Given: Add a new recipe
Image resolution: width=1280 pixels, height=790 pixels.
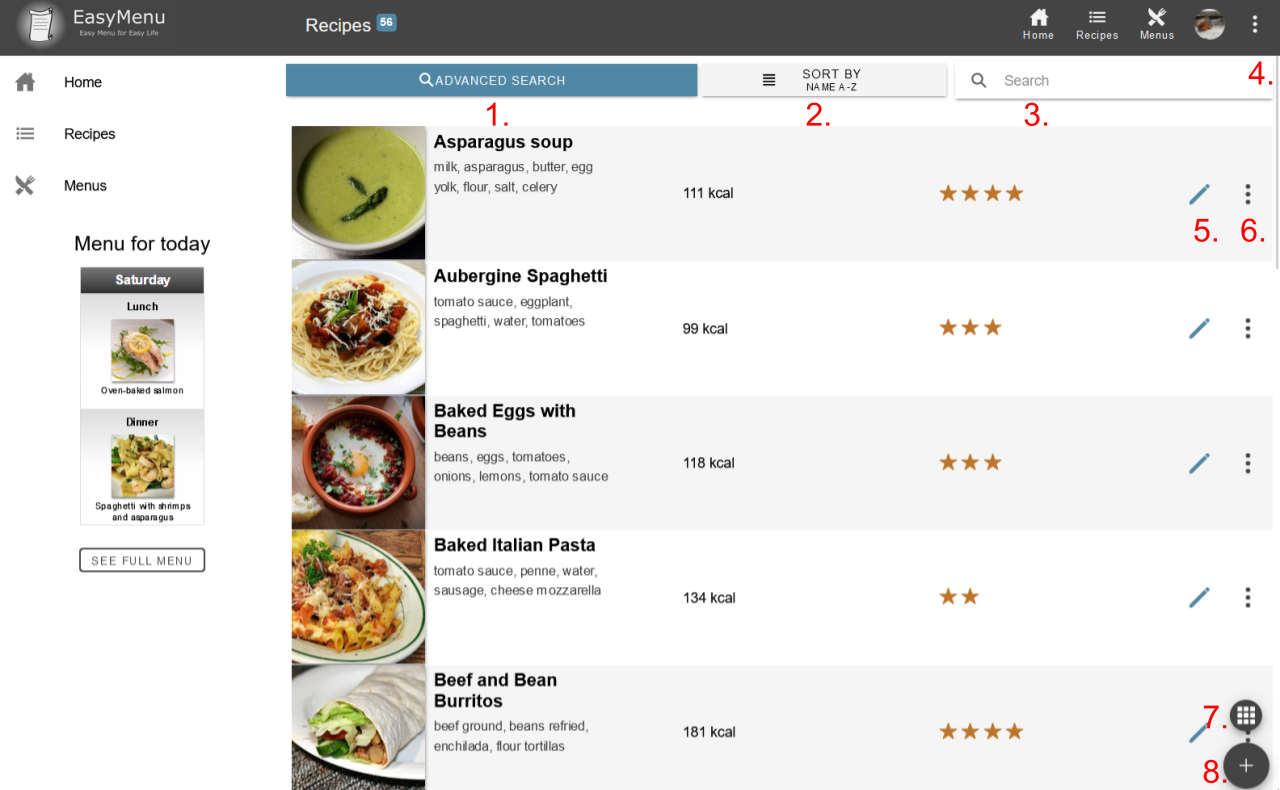Looking at the screenshot, I should [x=1246, y=766].
